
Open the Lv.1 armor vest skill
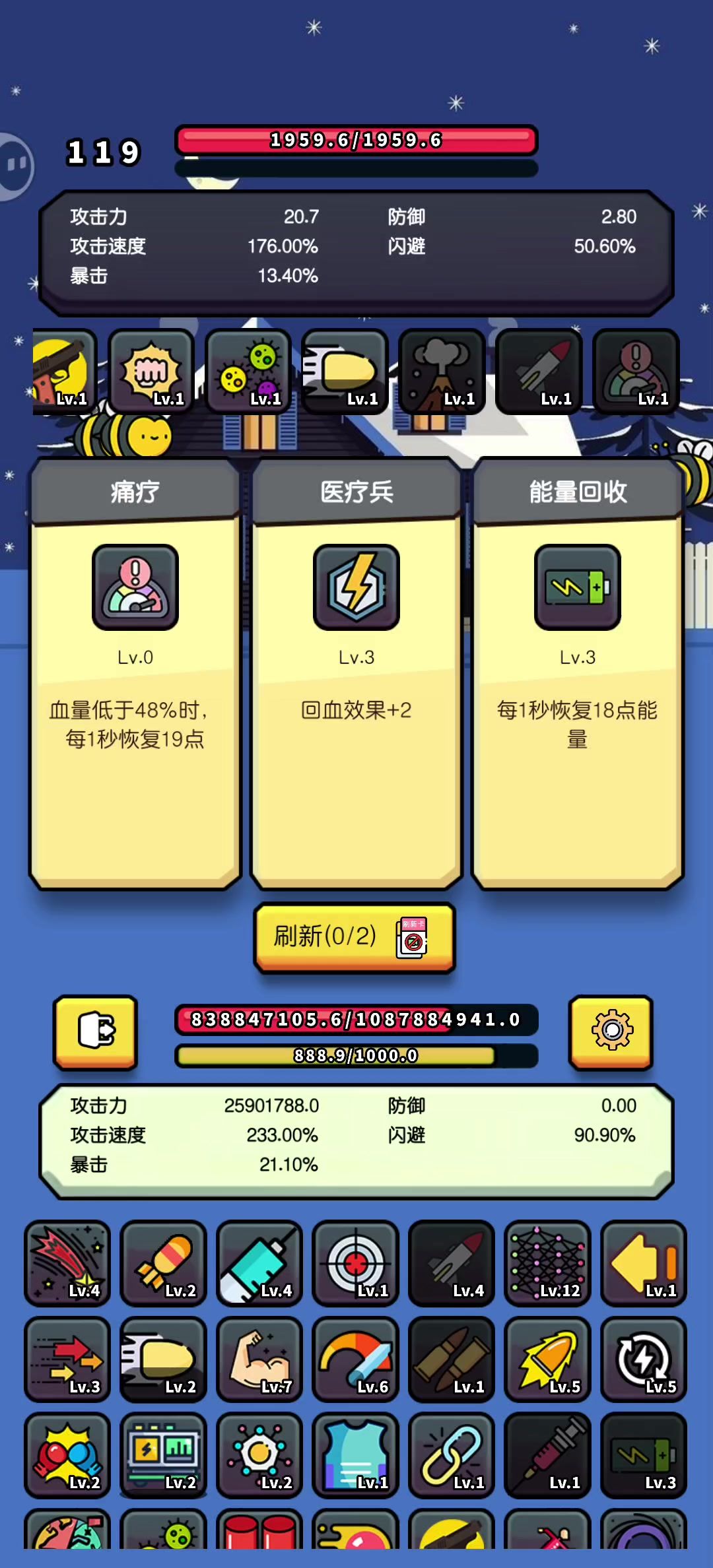point(355,1455)
